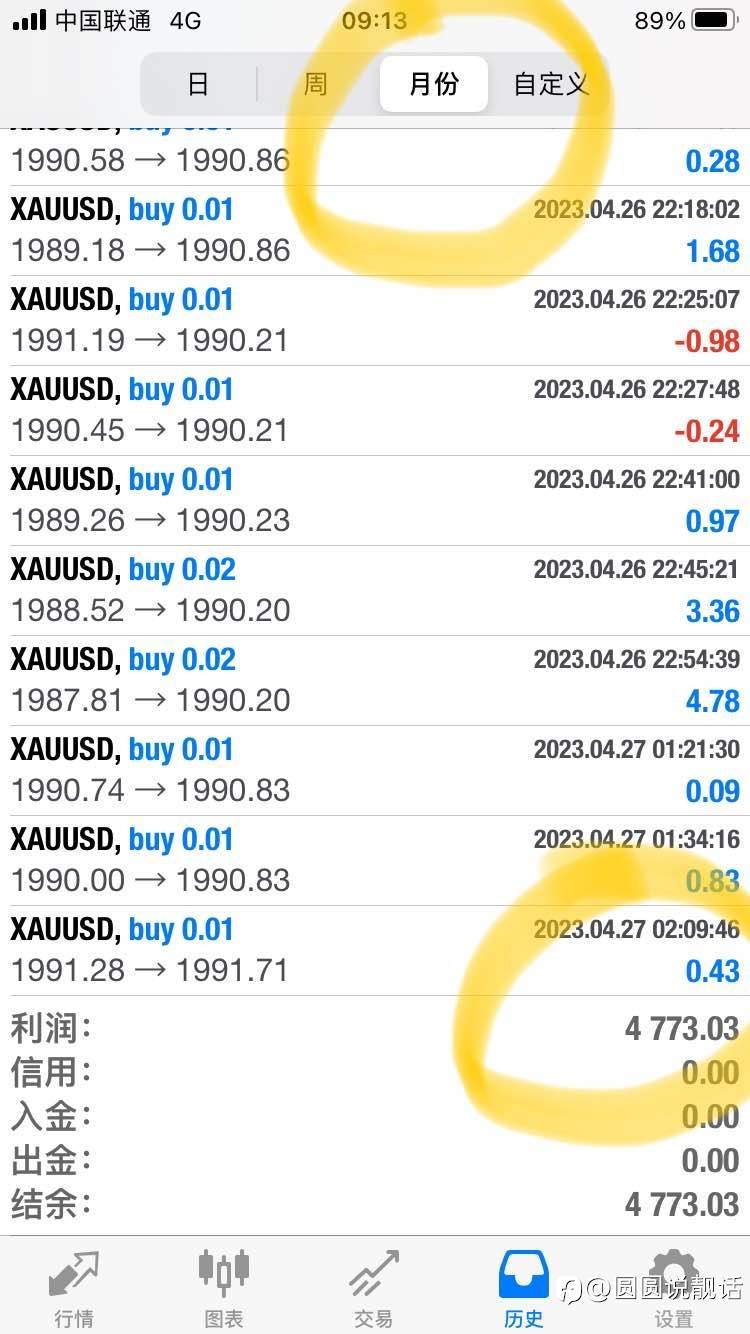This screenshot has height=1334, width=750.
Task: Open the trade with -0.98 loss
Action: tap(375, 321)
